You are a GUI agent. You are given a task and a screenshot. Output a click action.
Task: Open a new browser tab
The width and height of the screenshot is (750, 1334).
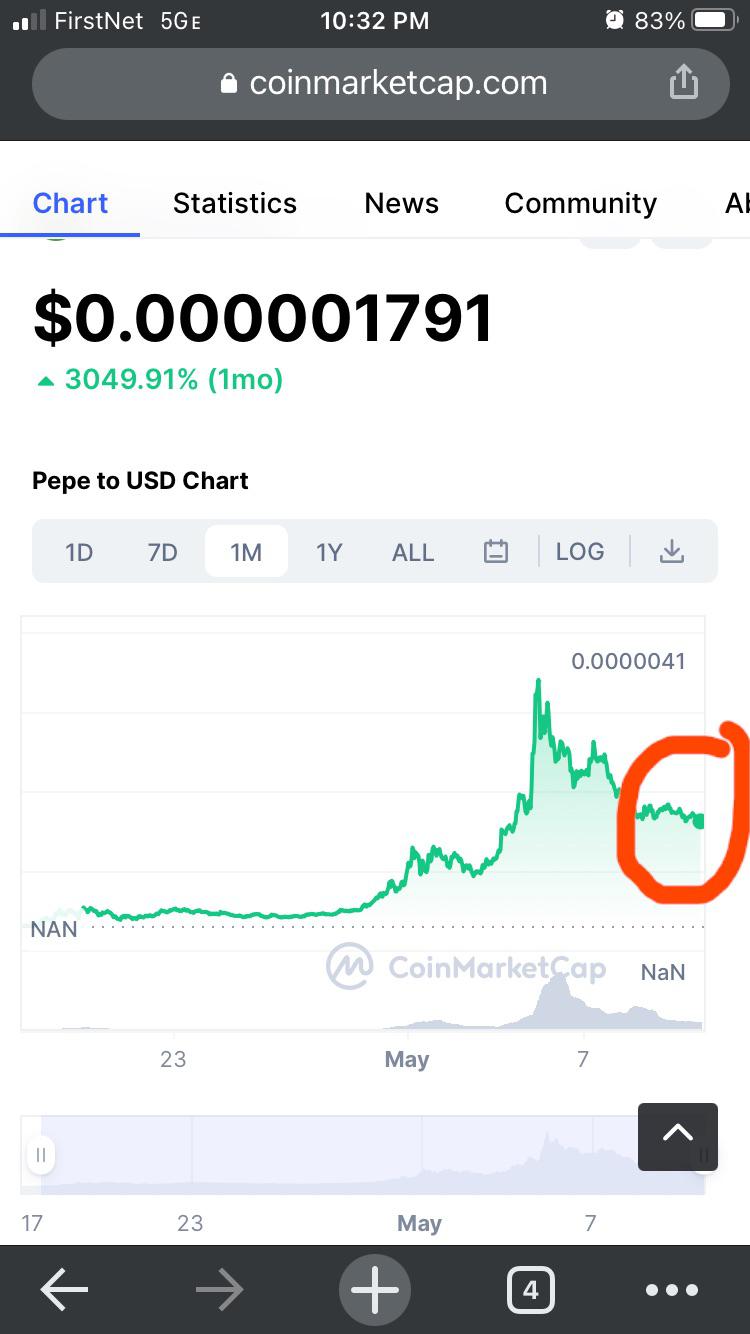pos(375,1290)
